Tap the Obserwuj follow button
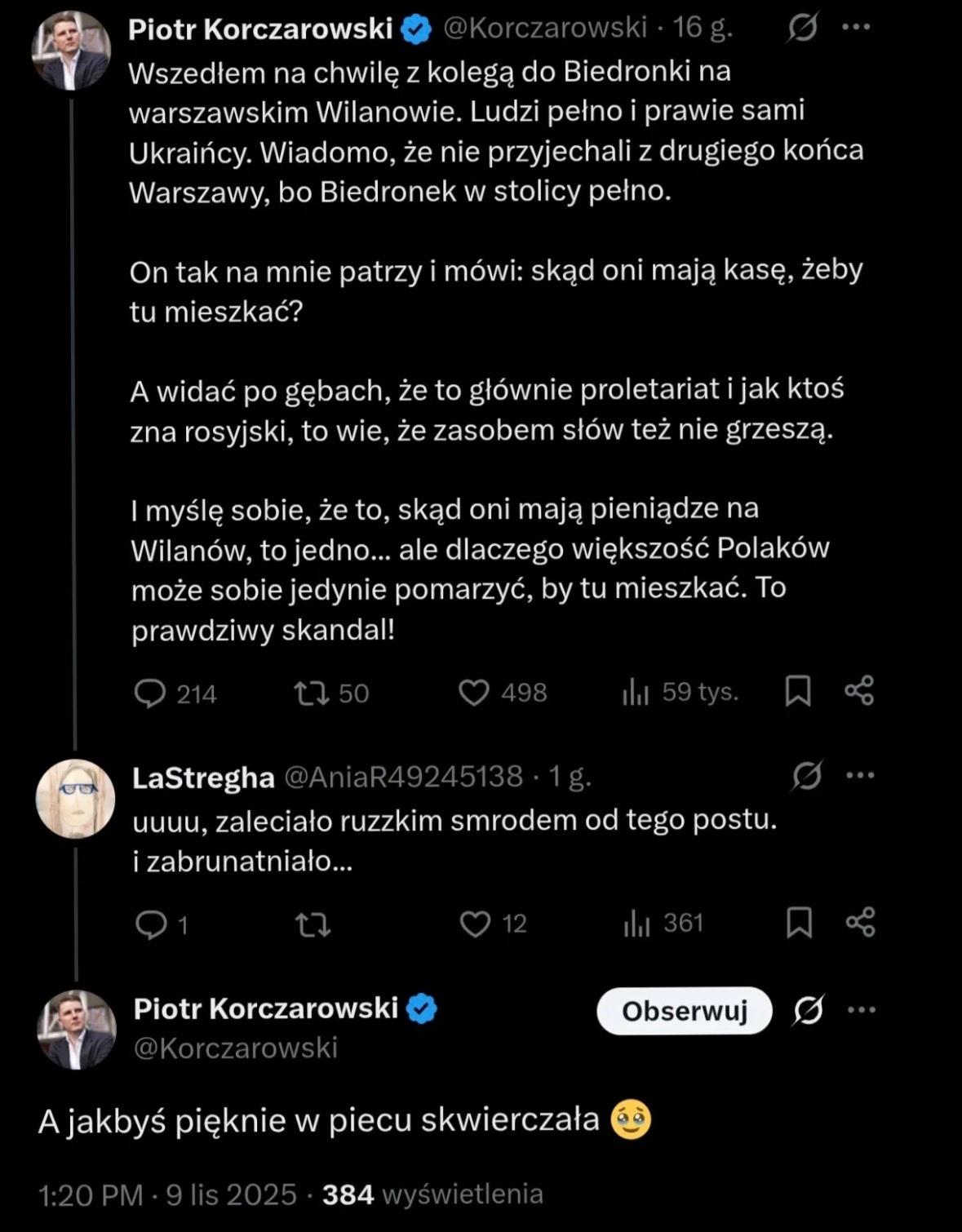This screenshot has height=1232, width=962. tap(684, 1011)
